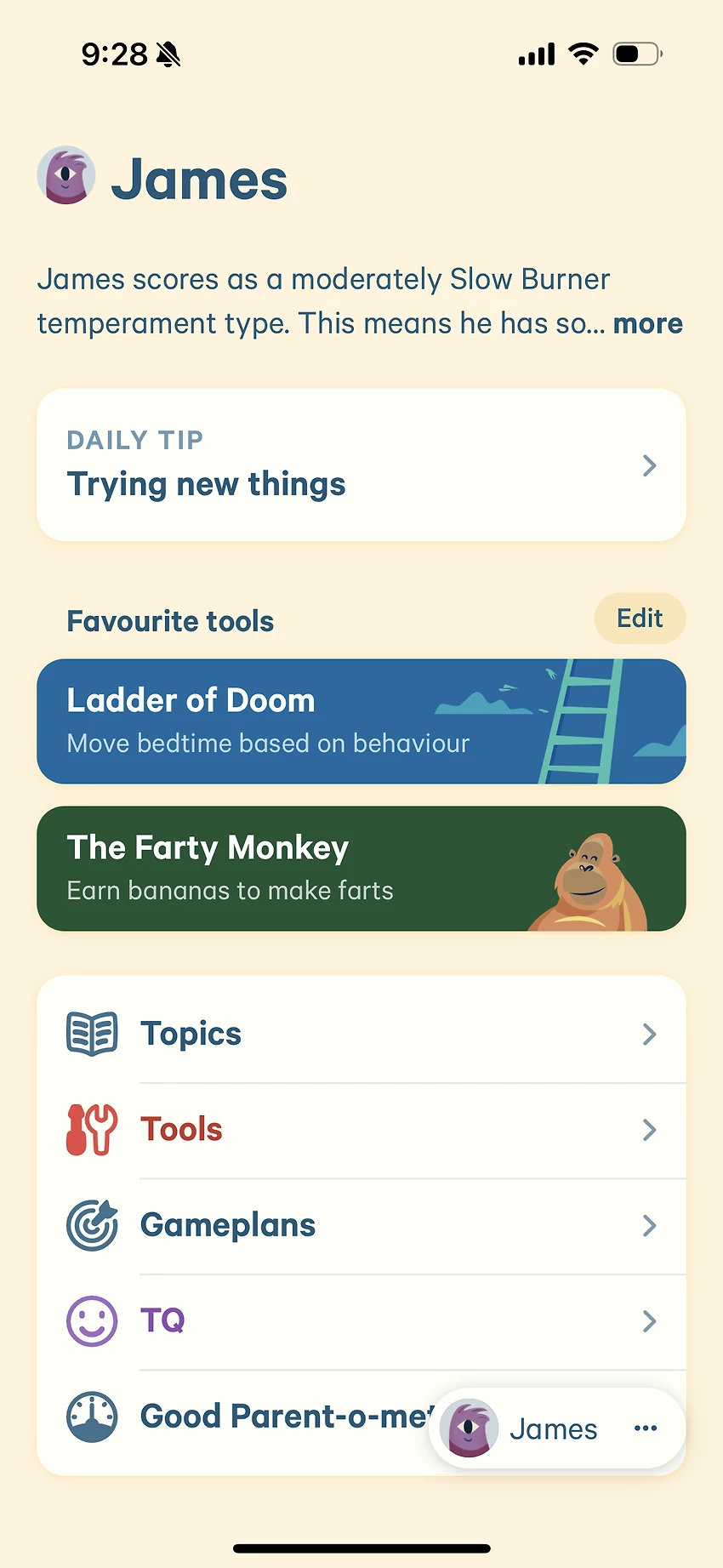Edit the favourite tools list
This screenshot has width=723, height=1568.
(640, 619)
